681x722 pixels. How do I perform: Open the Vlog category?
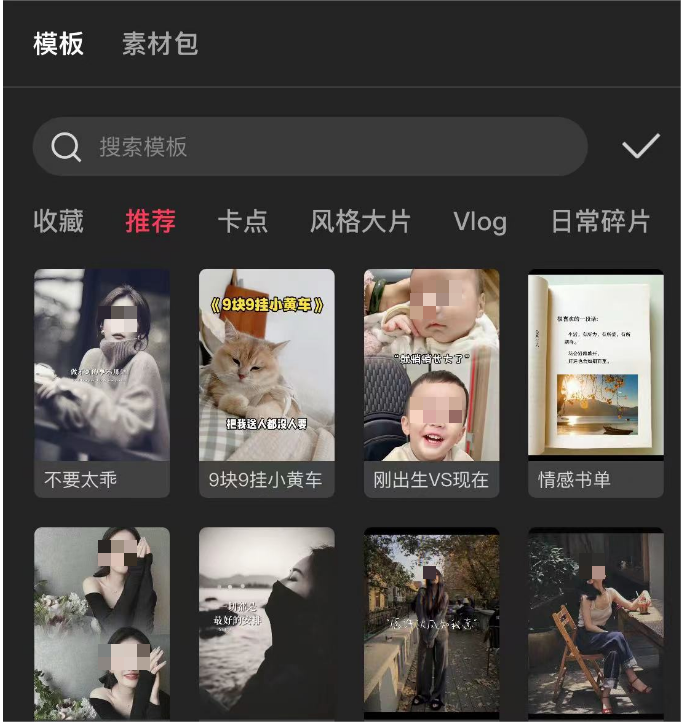480,221
